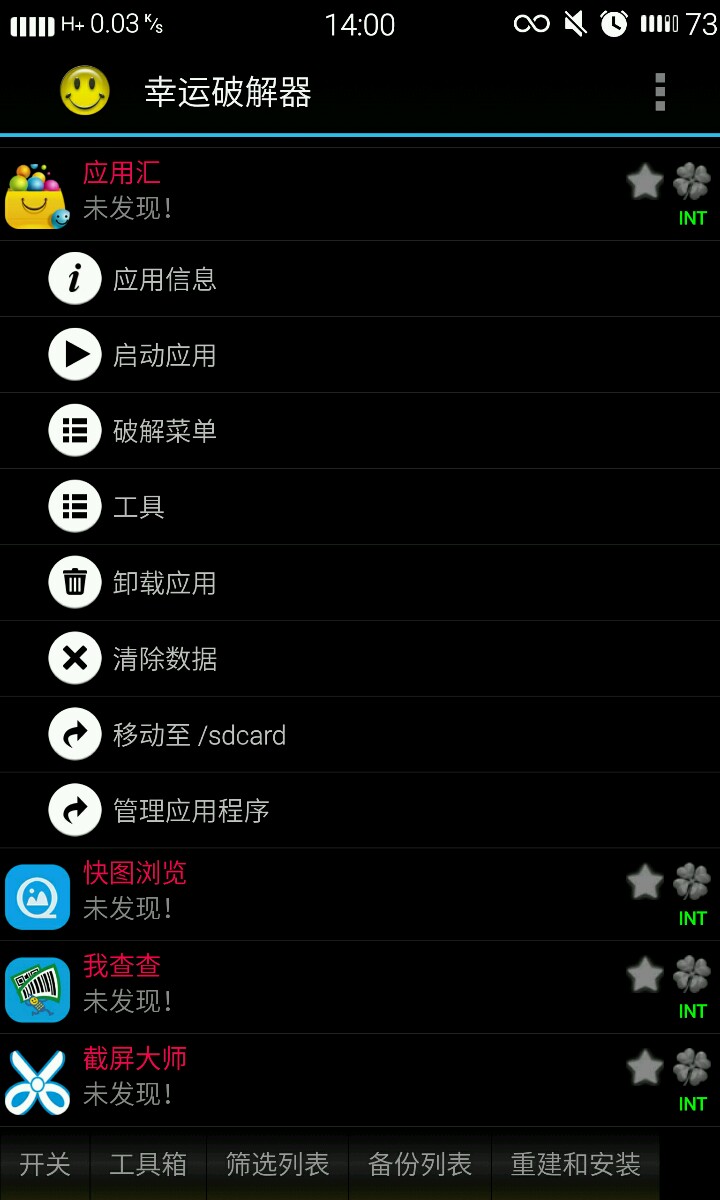The width and height of the screenshot is (720, 1200).
Task: Open 筛选列表 at the bottom
Action: point(277,1165)
